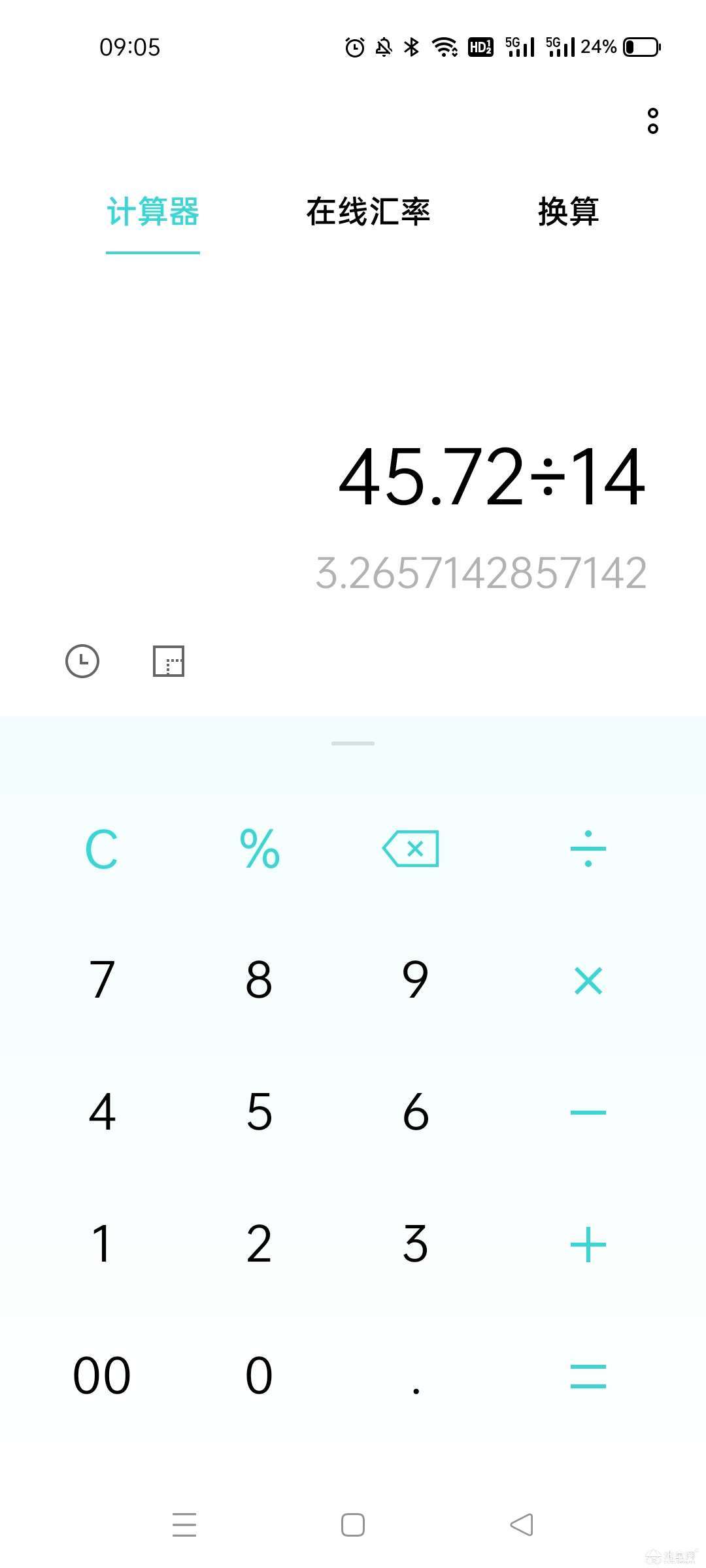
Task: Enter digit 3 on the keypad
Action: pyautogui.click(x=416, y=1244)
